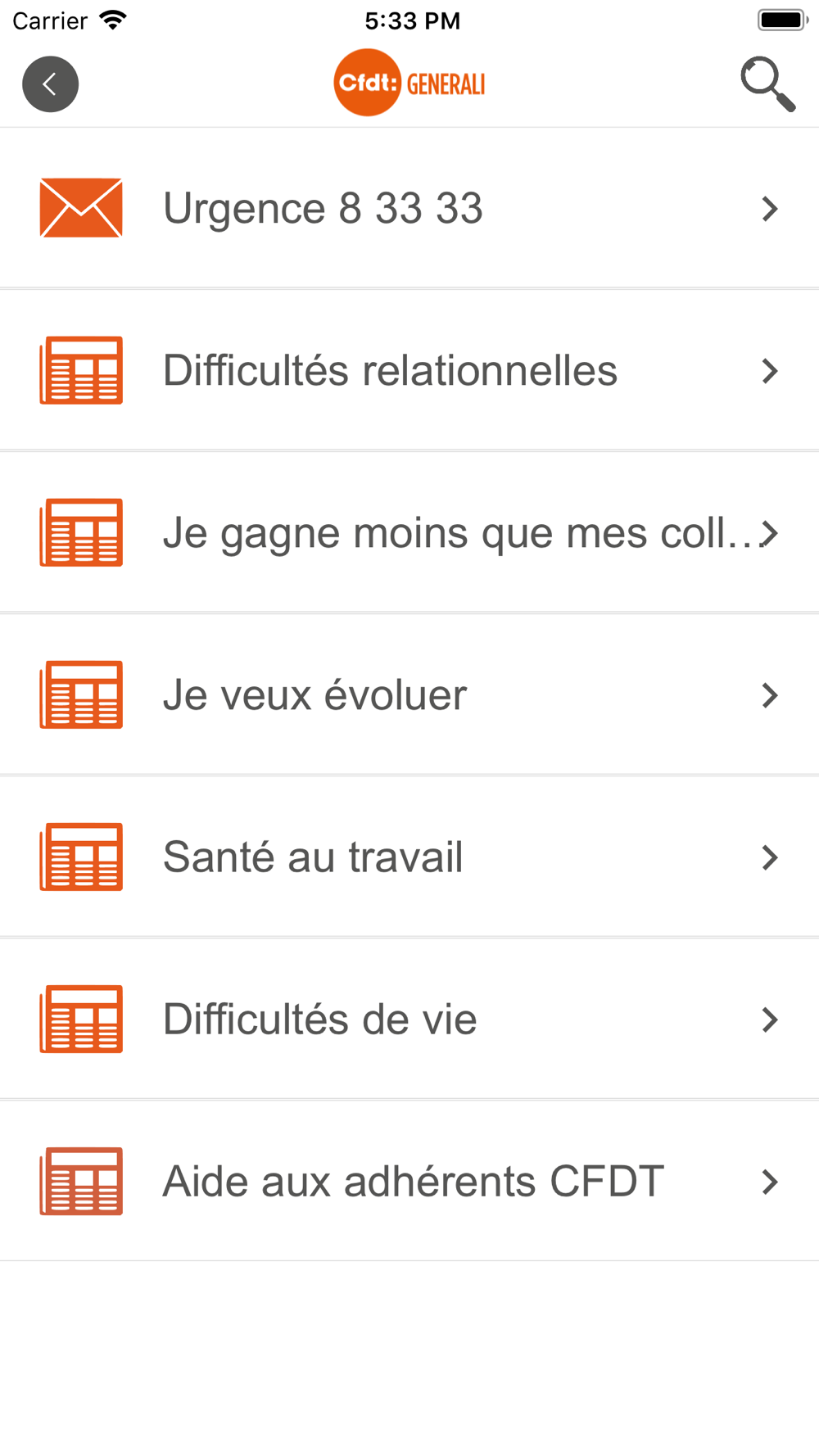The width and height of the screenshot is (819, 1456).
Task: Open Urgence 8 33 33
Action: 409,208
